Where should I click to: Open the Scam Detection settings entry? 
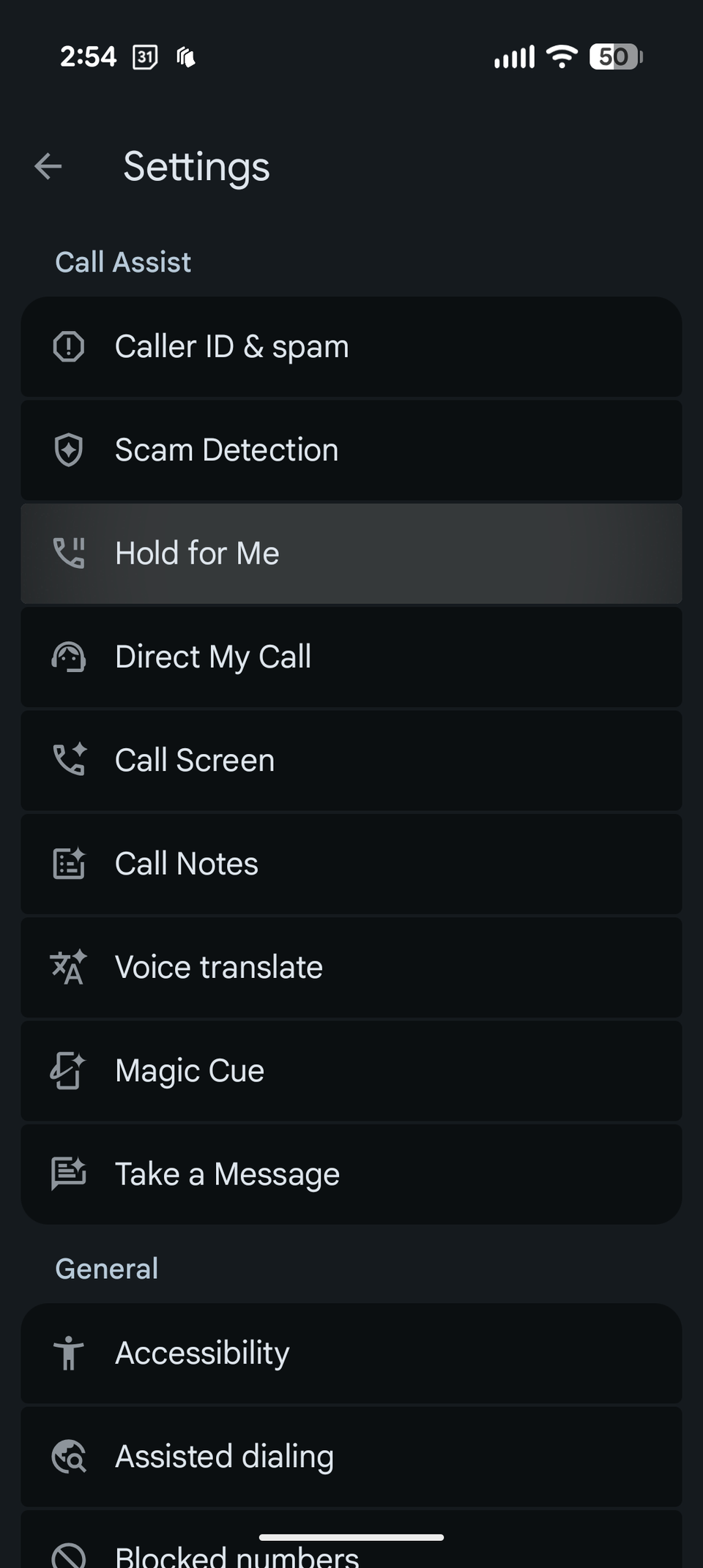coord(351,449)
